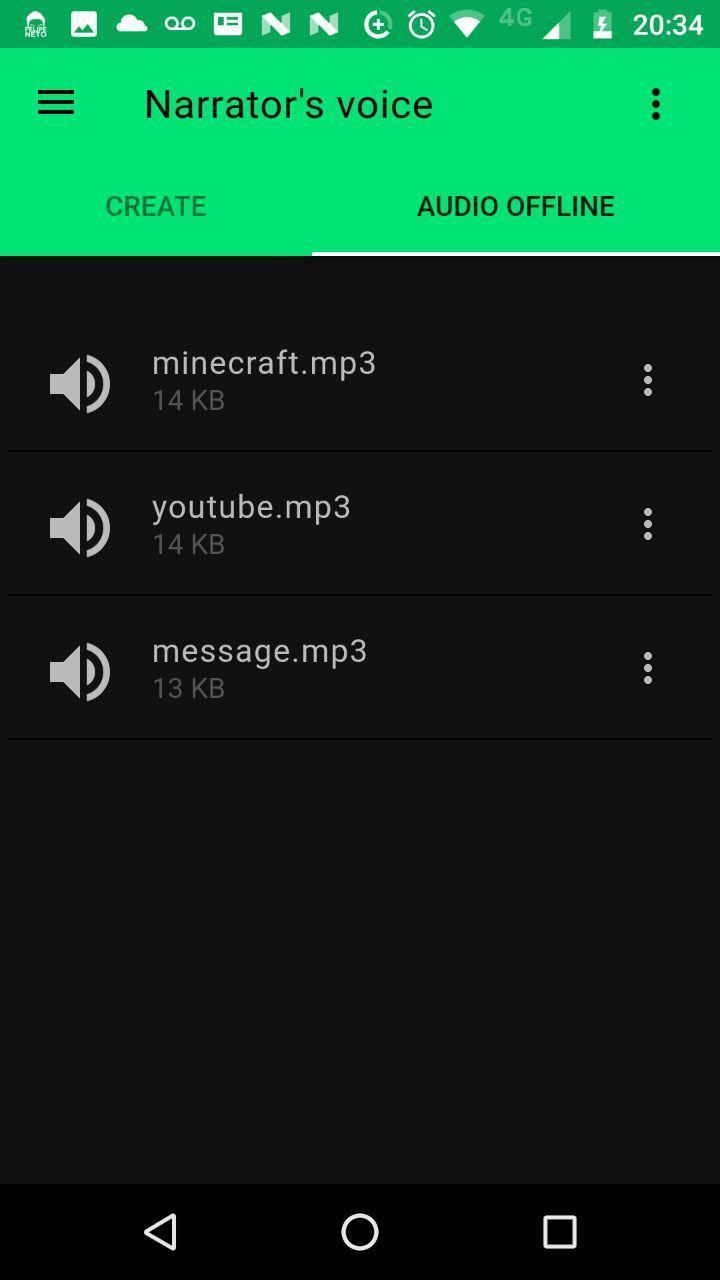Tap the speaker icon next to youtube.mp3
This screenshot has width=720, height=1280.
[x=80, y=527]
